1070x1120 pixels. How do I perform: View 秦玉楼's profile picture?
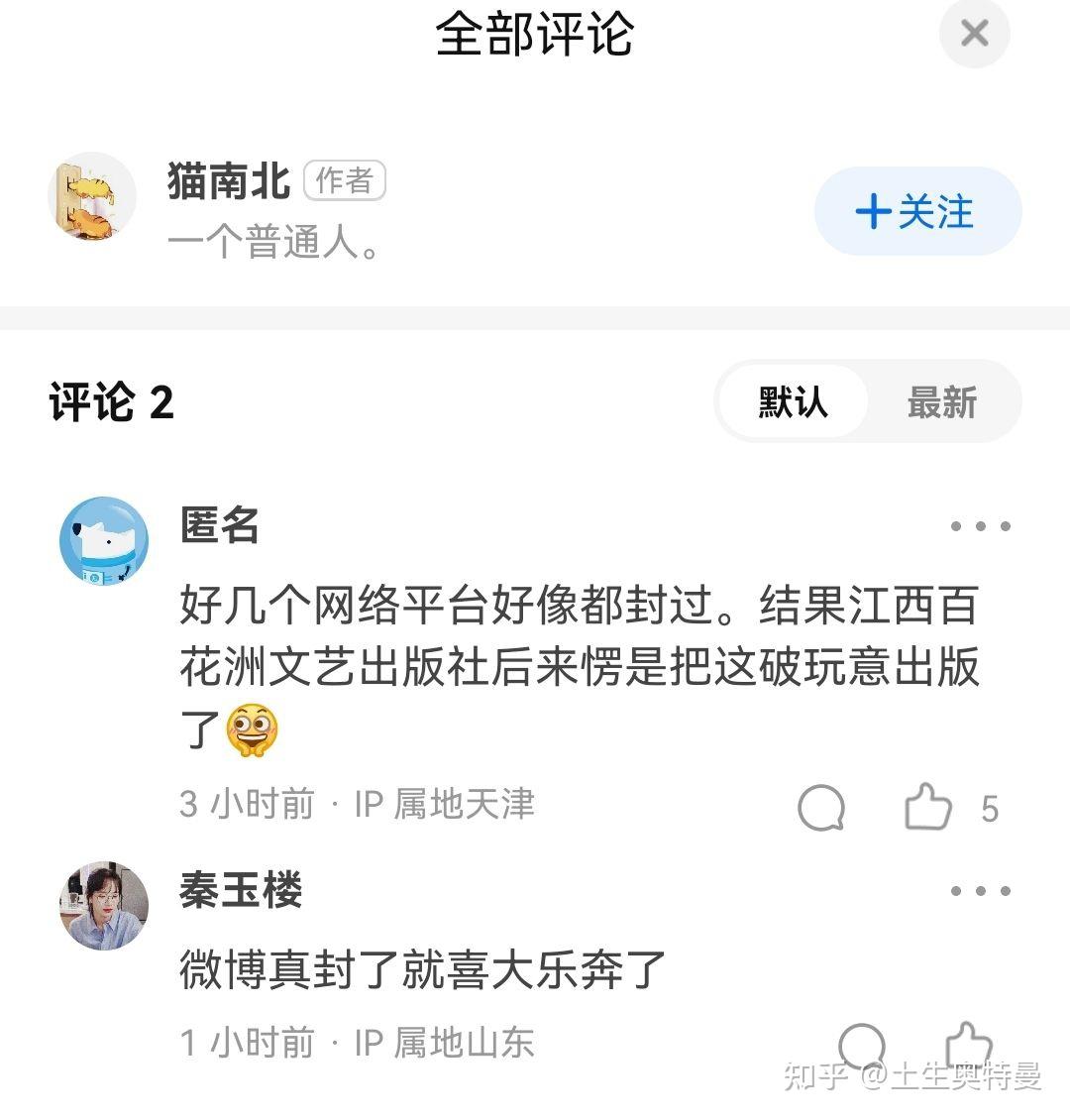(x=104, y=906)
